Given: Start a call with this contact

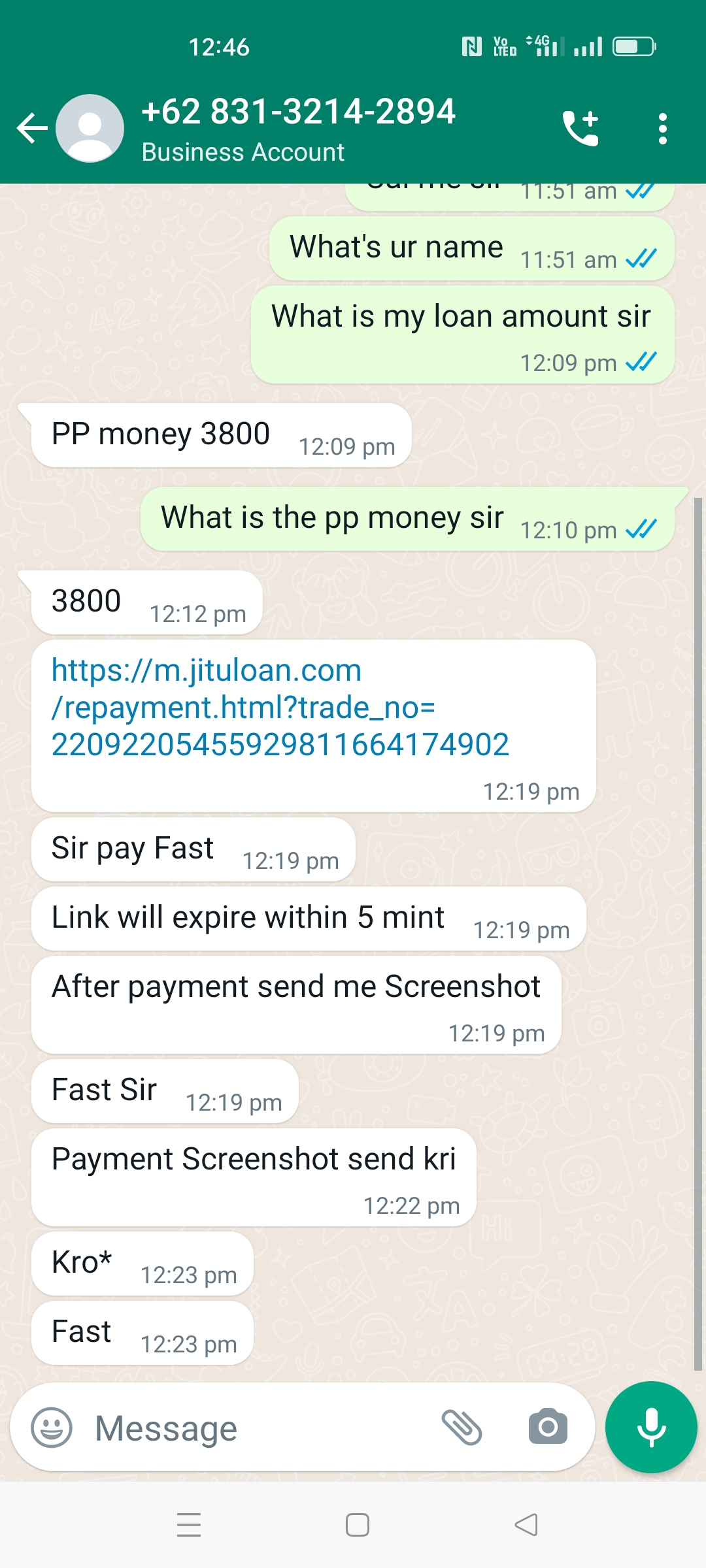Looking at the screenshot, I should [580, 128].
